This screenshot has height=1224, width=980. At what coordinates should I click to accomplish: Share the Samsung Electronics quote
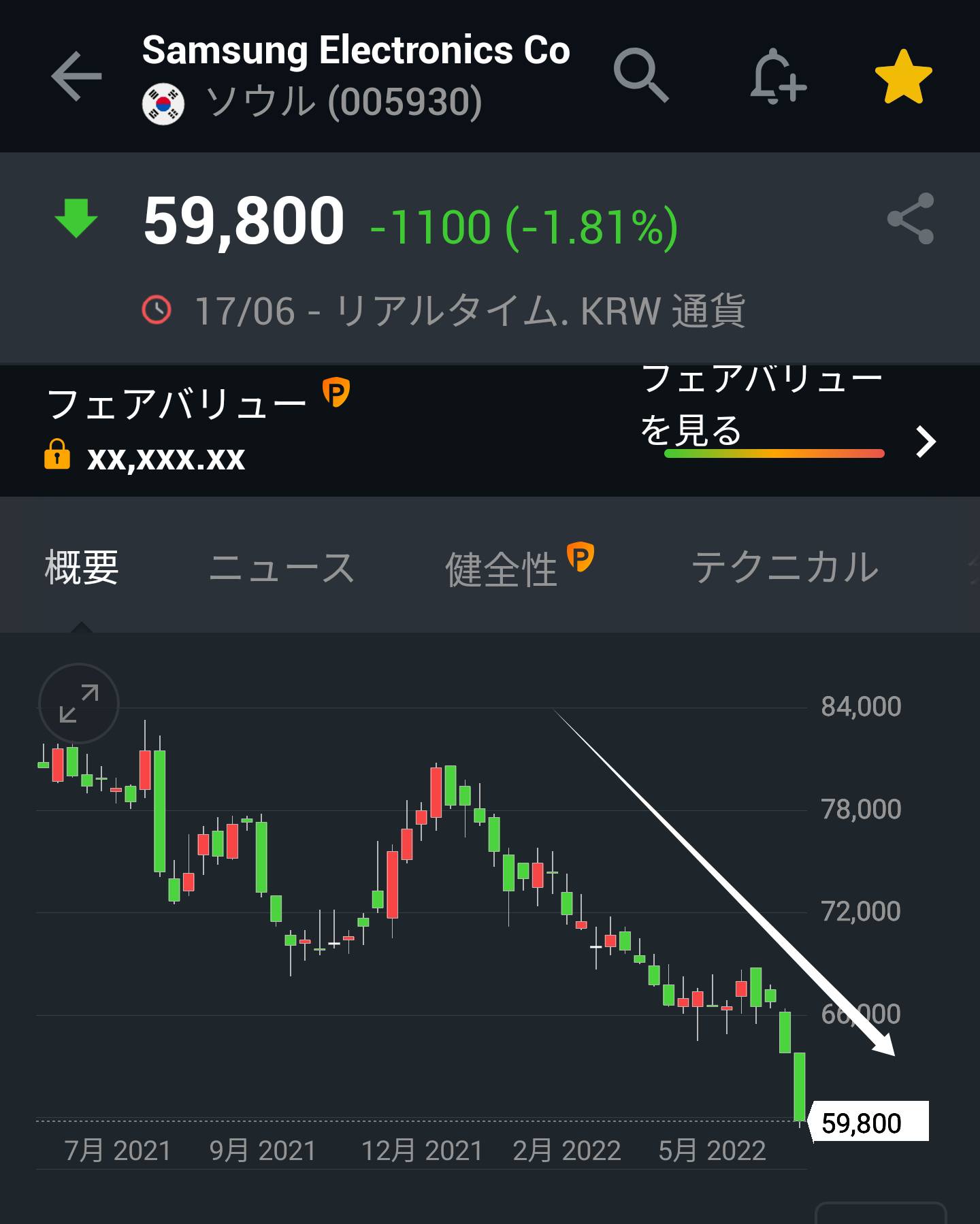[x=910, y=219]
